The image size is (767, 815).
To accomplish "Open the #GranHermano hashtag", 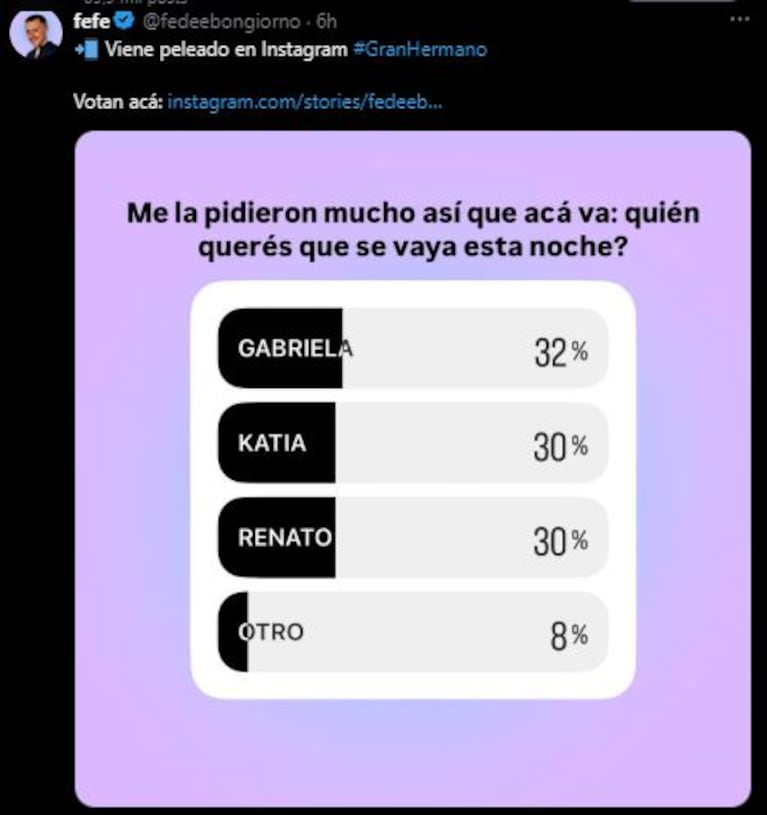I will point(420,49).
